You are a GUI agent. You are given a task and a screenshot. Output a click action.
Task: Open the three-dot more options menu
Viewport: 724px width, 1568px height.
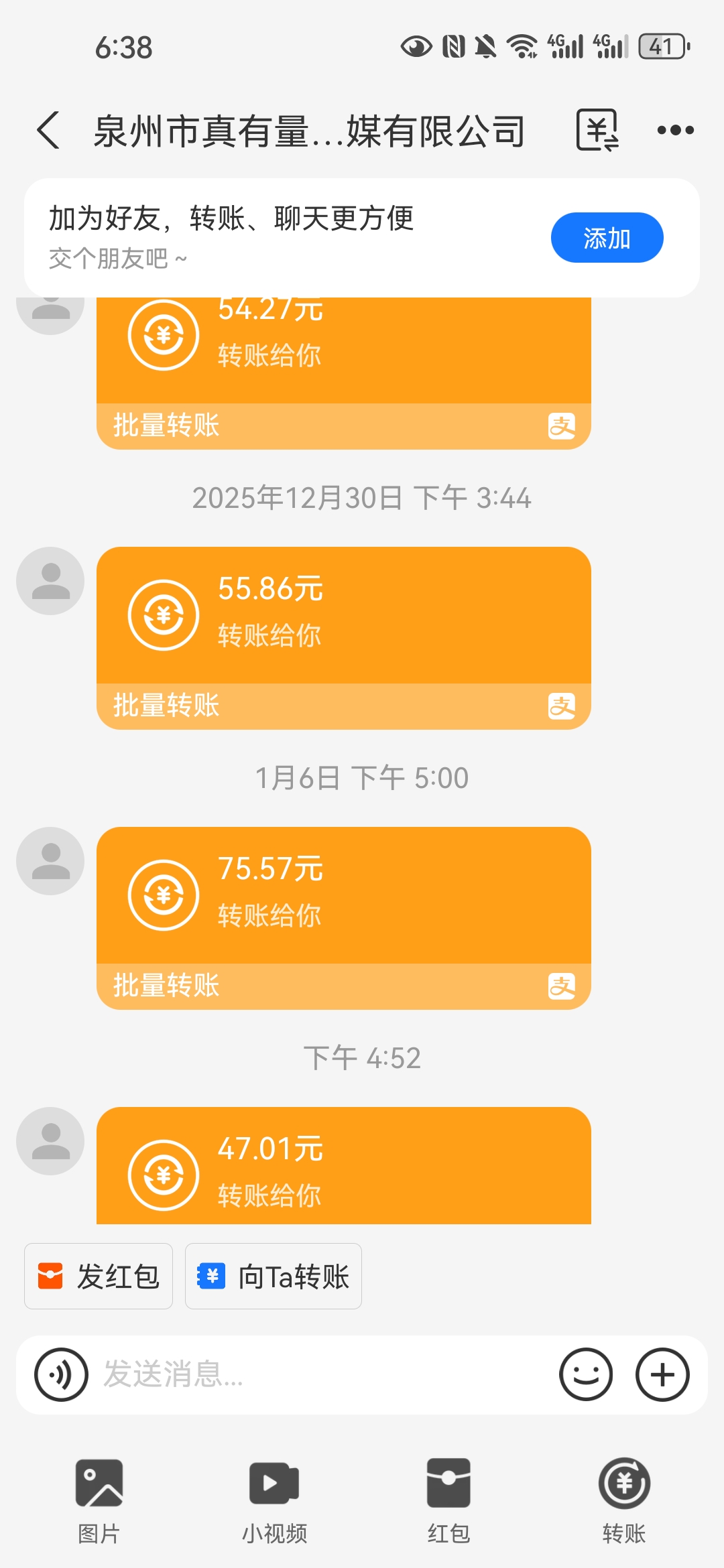tap(674, 129)
